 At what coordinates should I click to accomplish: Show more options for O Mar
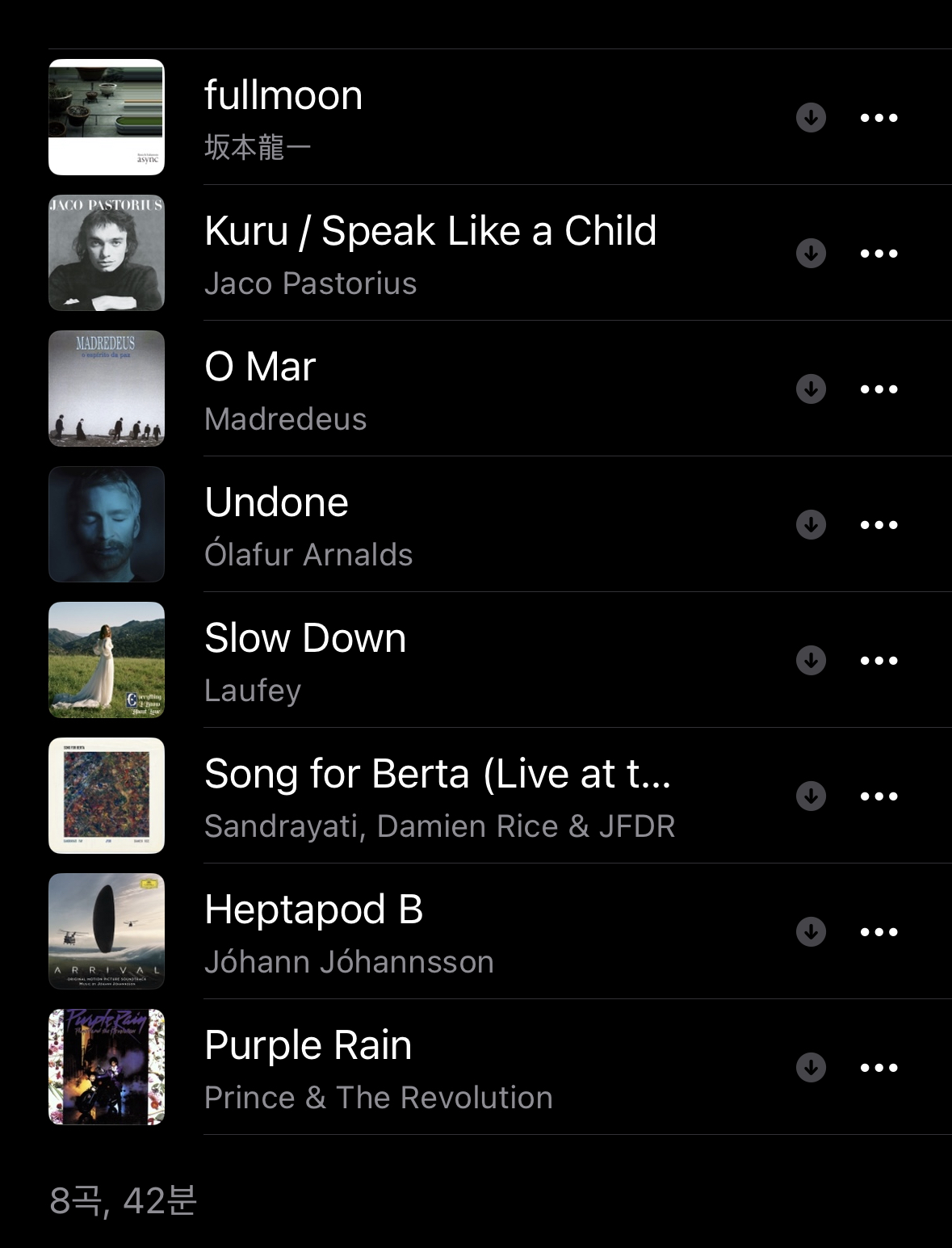pyautogui.click(x=879, y=389)
